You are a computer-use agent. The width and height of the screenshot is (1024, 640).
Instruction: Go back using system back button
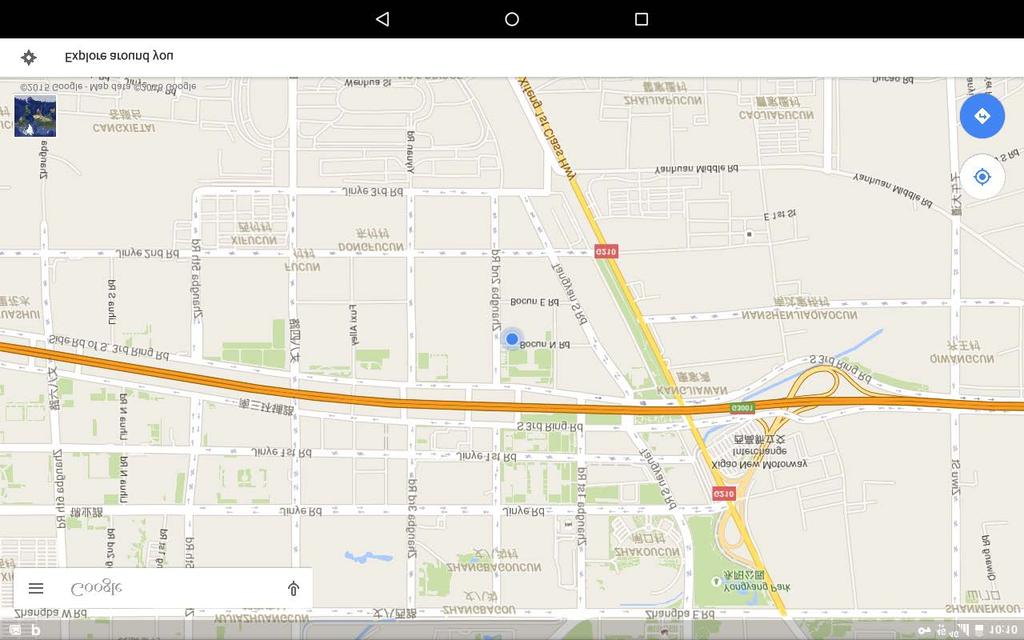click(382, 19)
